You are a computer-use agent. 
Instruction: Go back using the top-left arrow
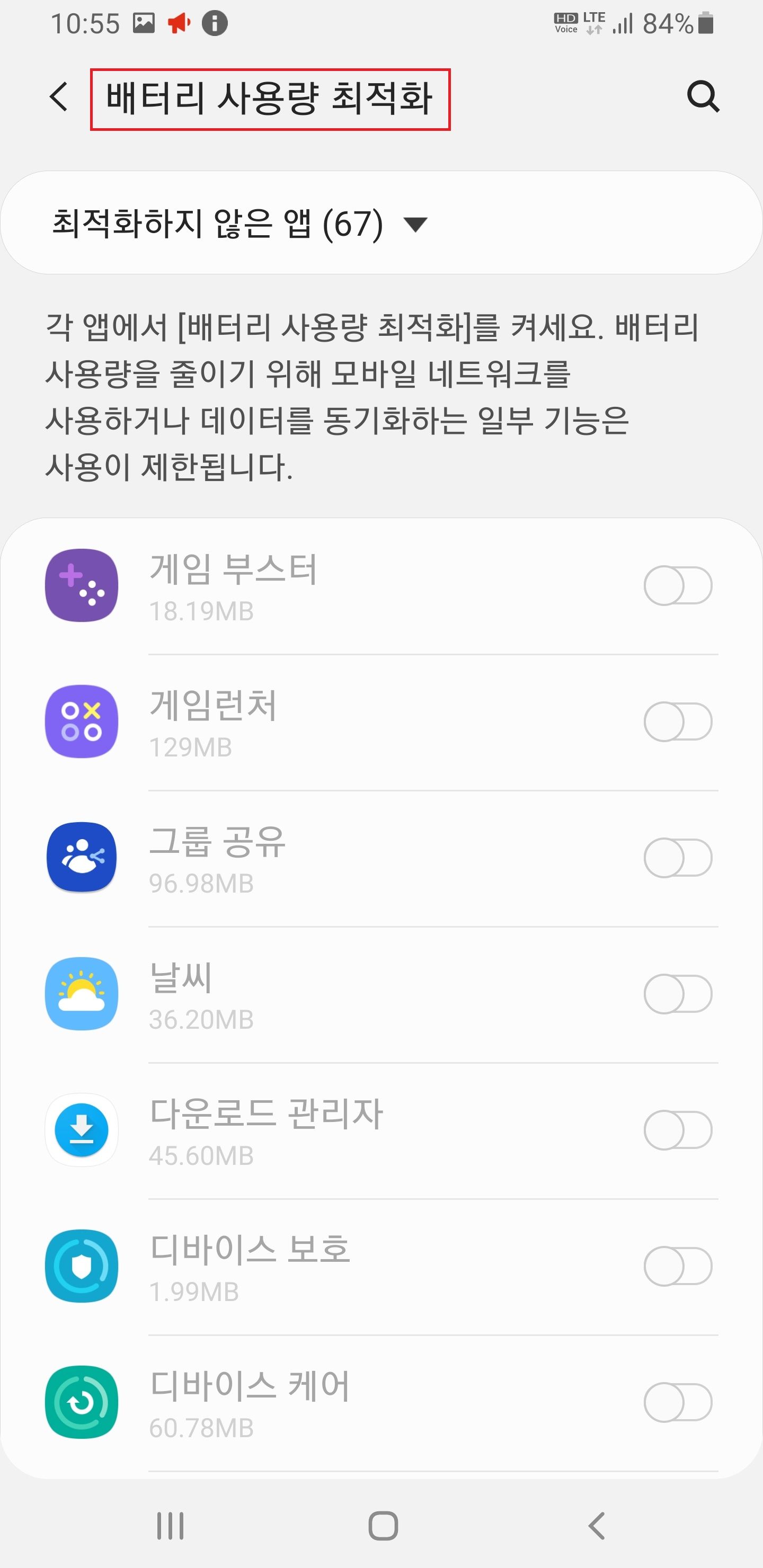[x=59, y=97]
